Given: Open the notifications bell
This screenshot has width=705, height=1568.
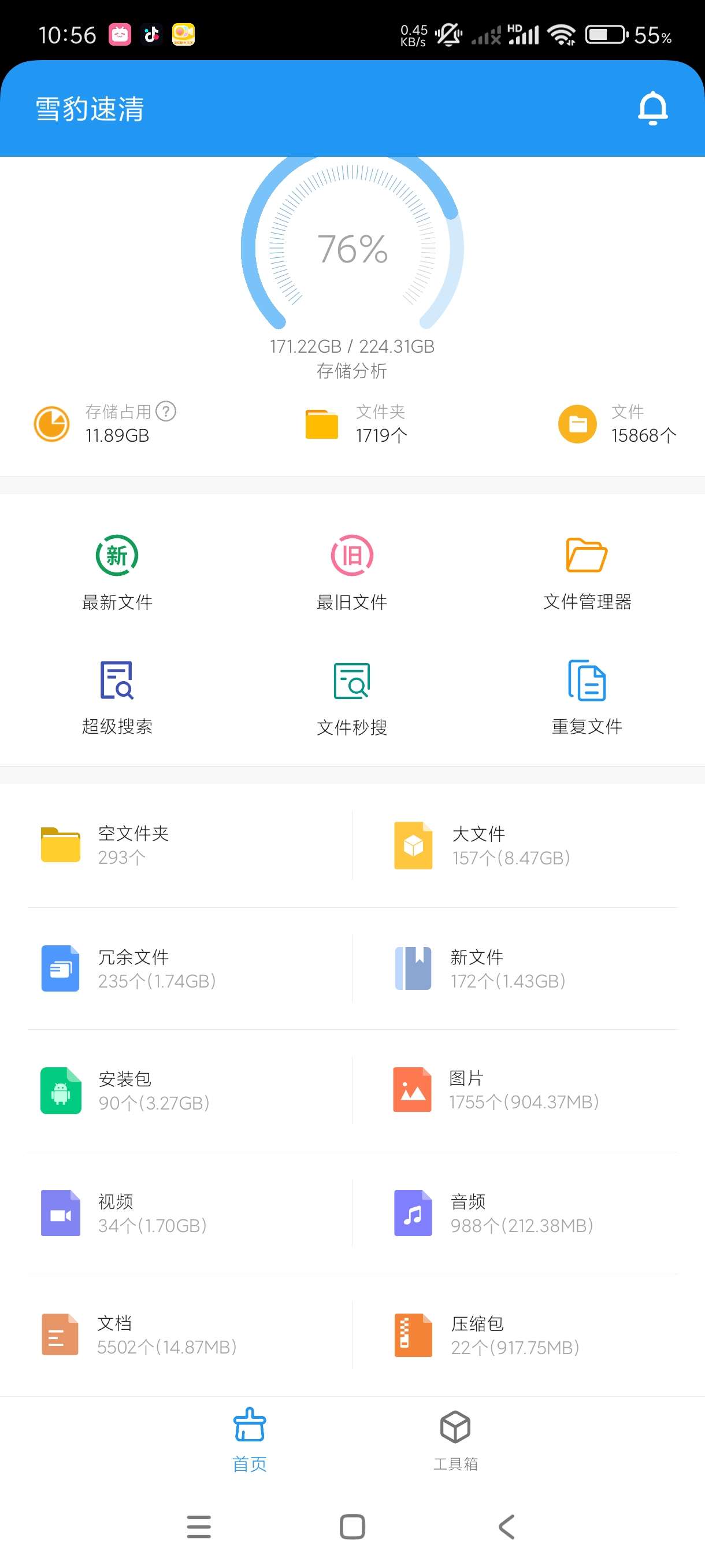Looking at the screenshot, I should pyautogui.click(x=652, y=108).
